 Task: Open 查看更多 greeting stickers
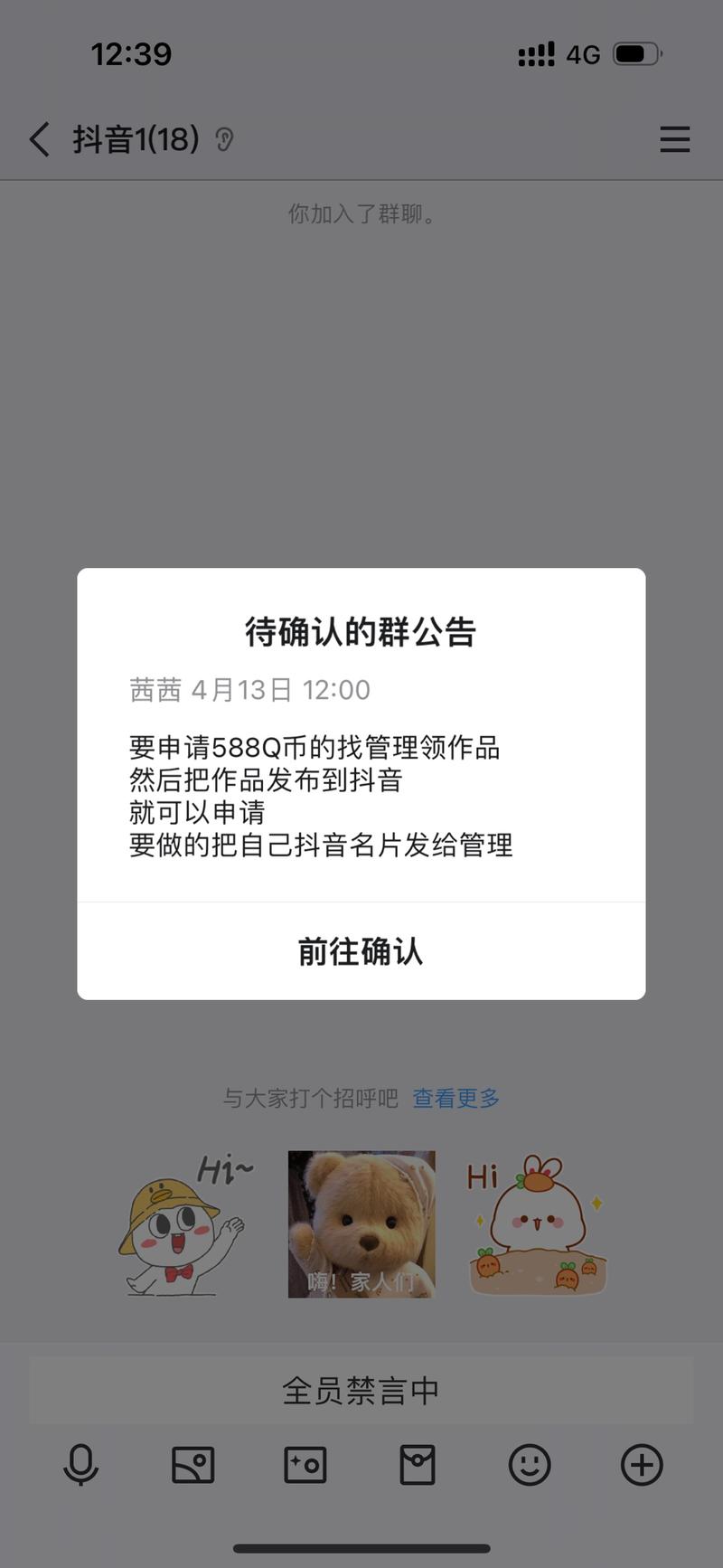pyautogui.click(x=455, y=1098)
